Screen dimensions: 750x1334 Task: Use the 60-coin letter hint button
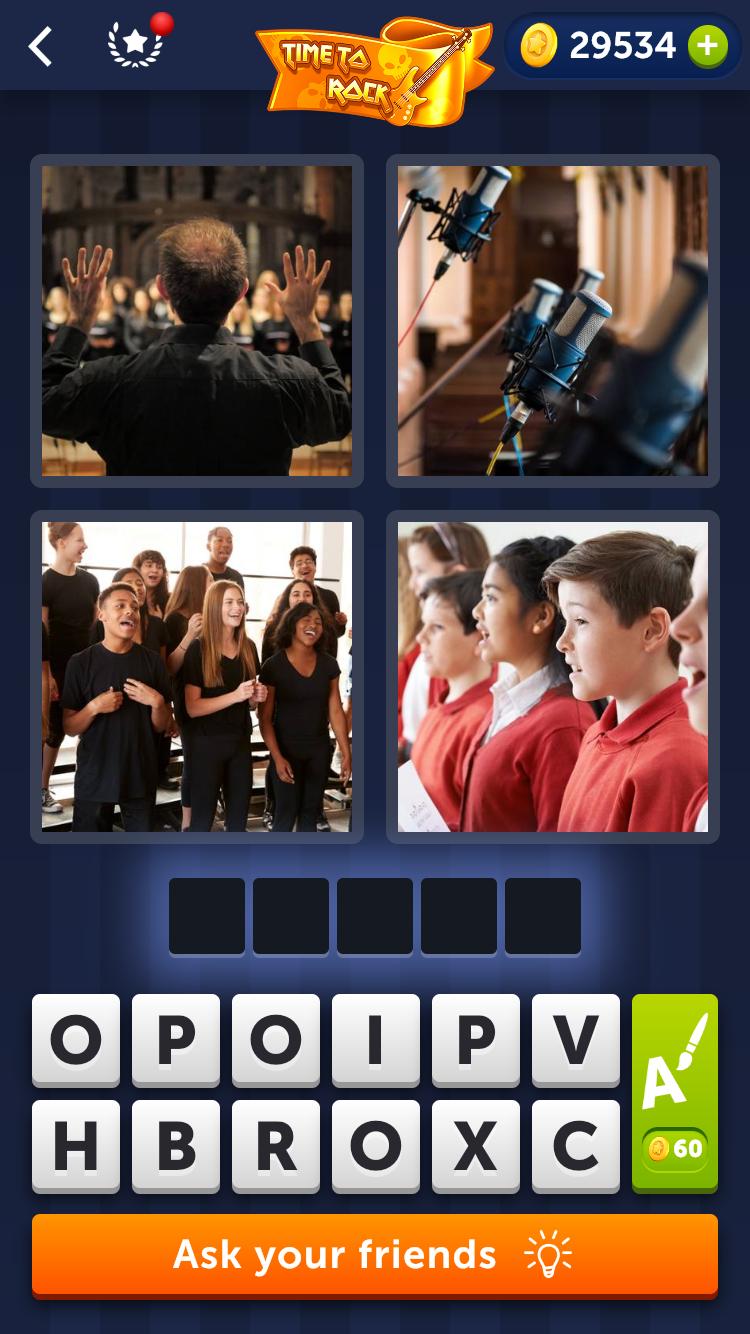[675, 1092]
